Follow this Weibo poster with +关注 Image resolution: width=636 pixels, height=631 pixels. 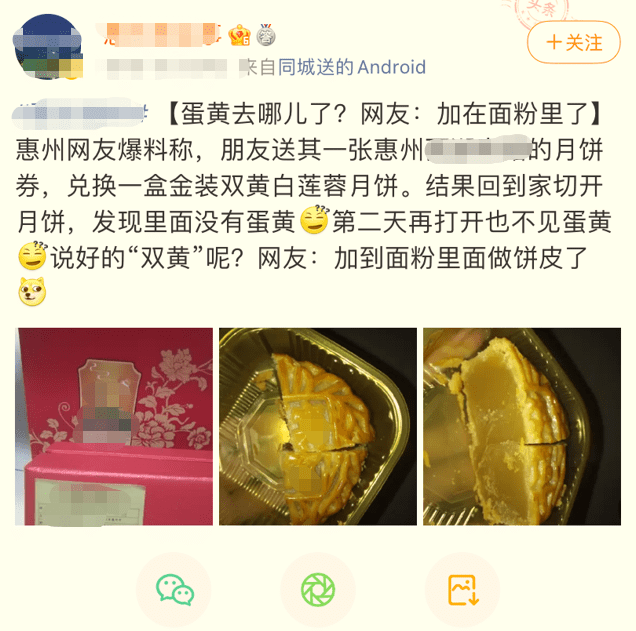tap(574, 43)
